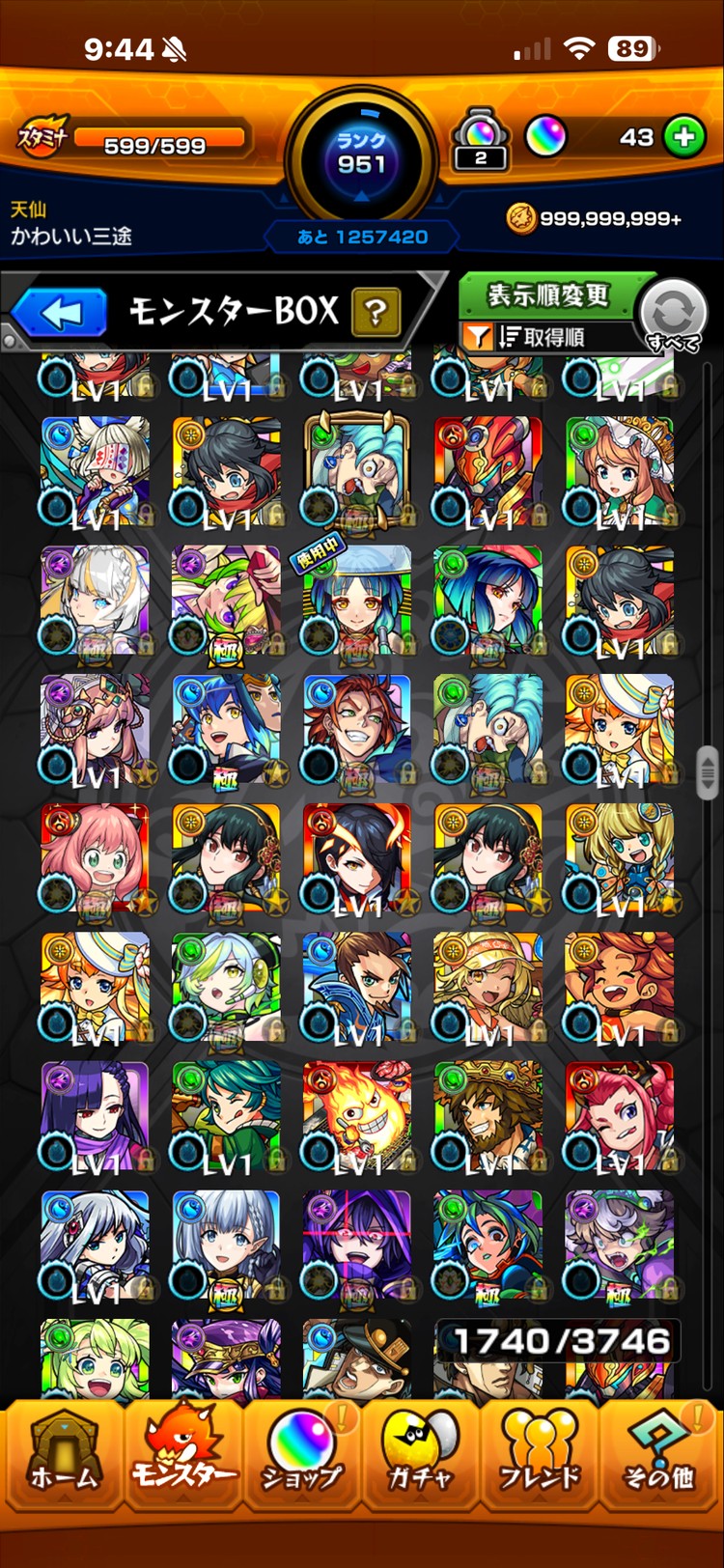Select the bearded crowned king monster
724x1568 pixels.
pos(488,1116)
